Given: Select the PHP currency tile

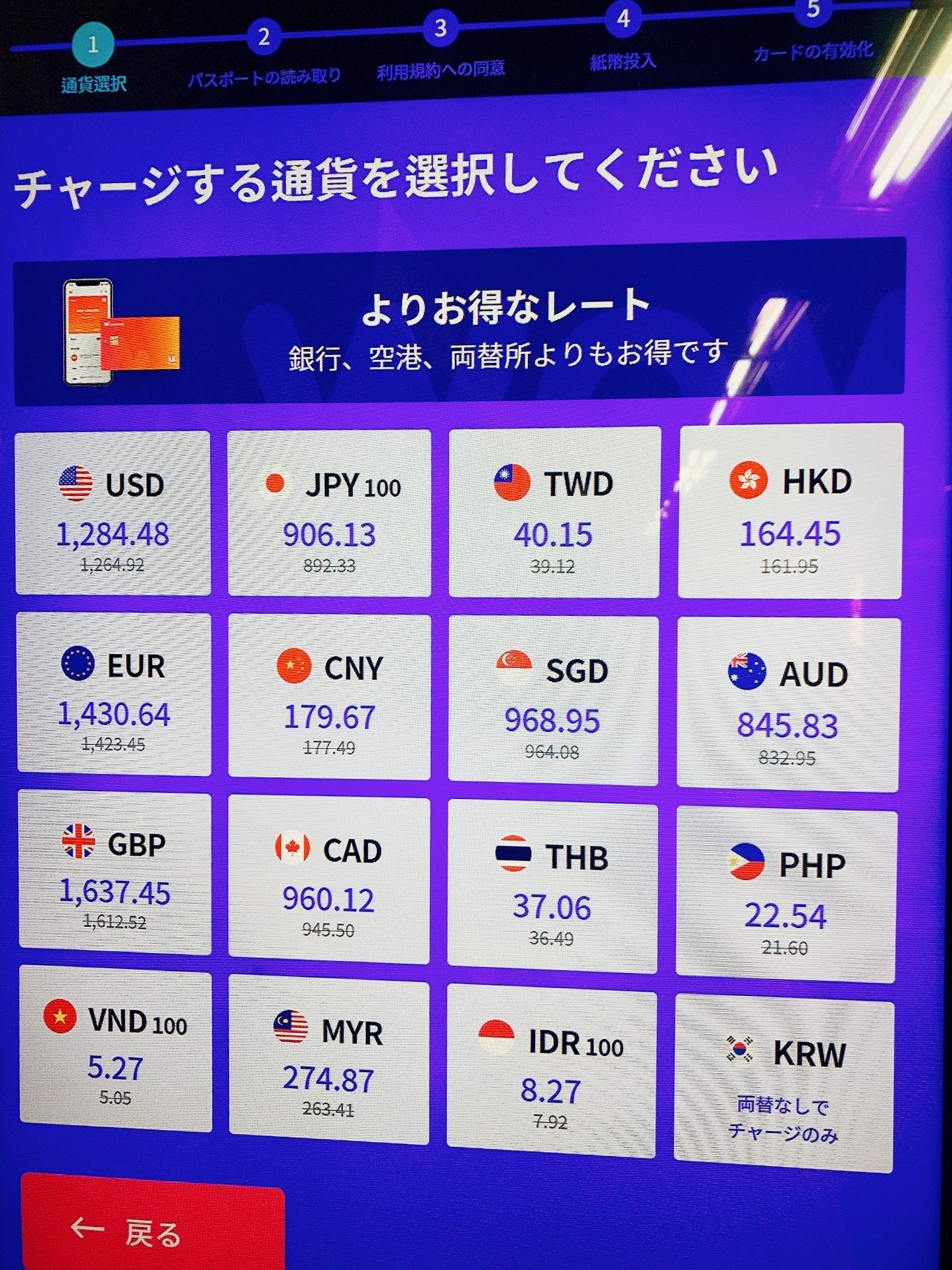Looking at the screenshot, I should tap(785, 896).
